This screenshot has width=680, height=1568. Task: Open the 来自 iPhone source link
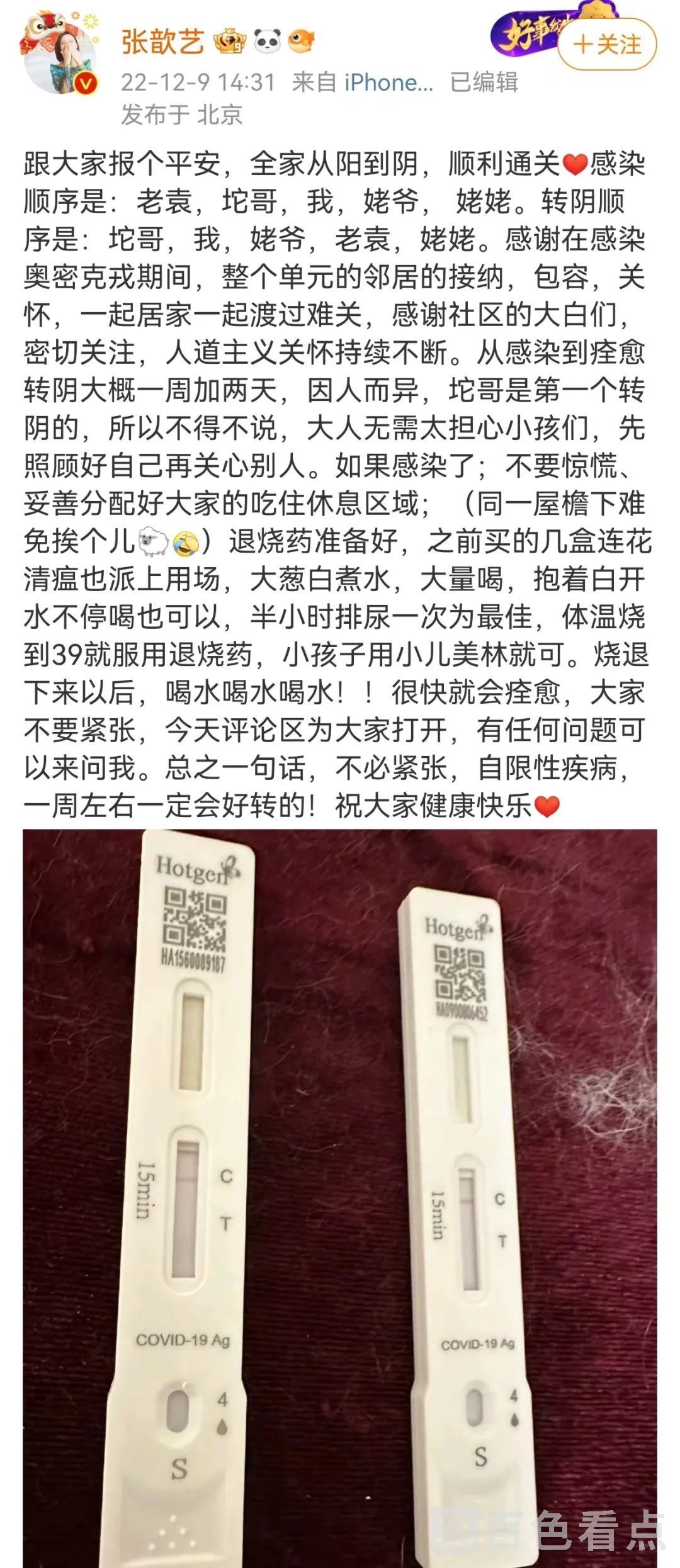click(388, 82)
